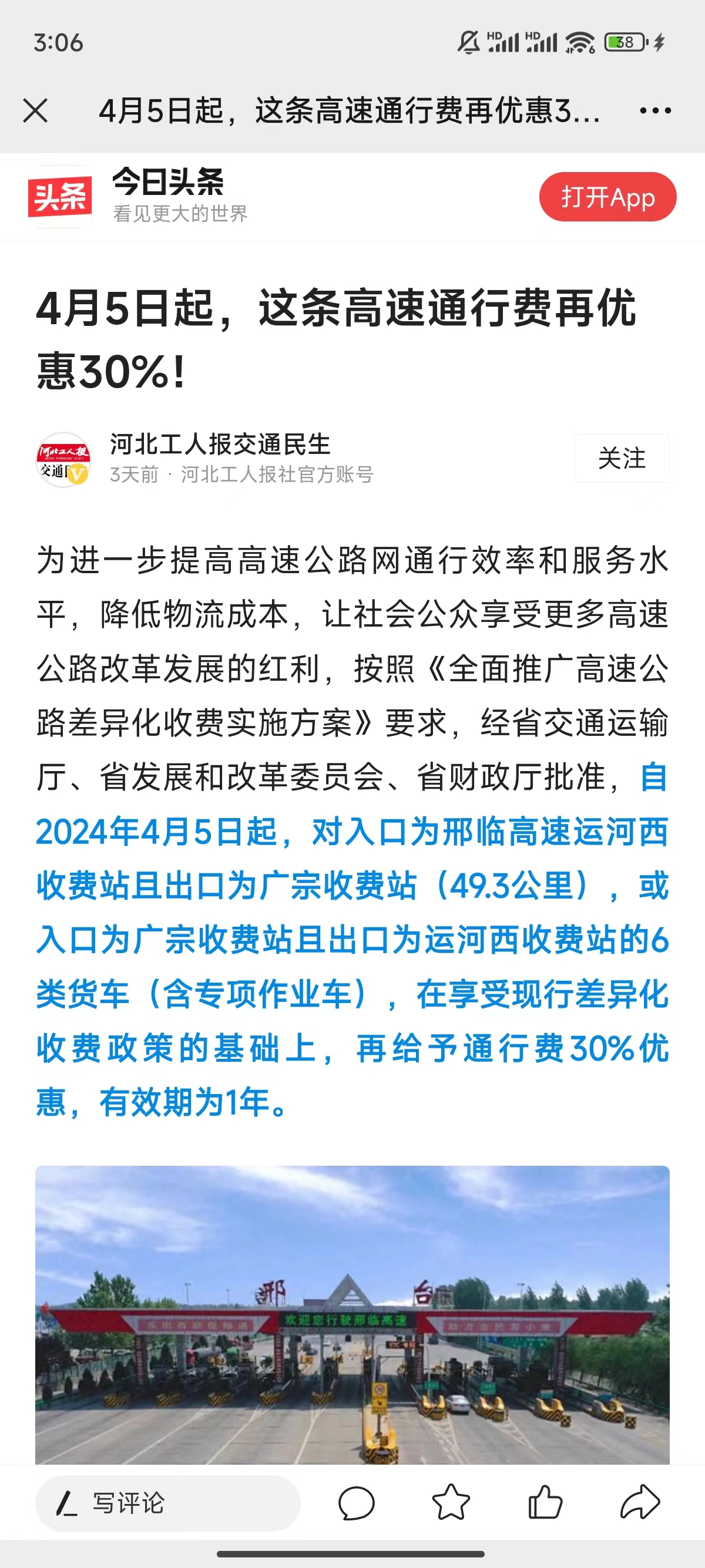Open the toll station photo
The image size is (705, 1568).
352,1315
